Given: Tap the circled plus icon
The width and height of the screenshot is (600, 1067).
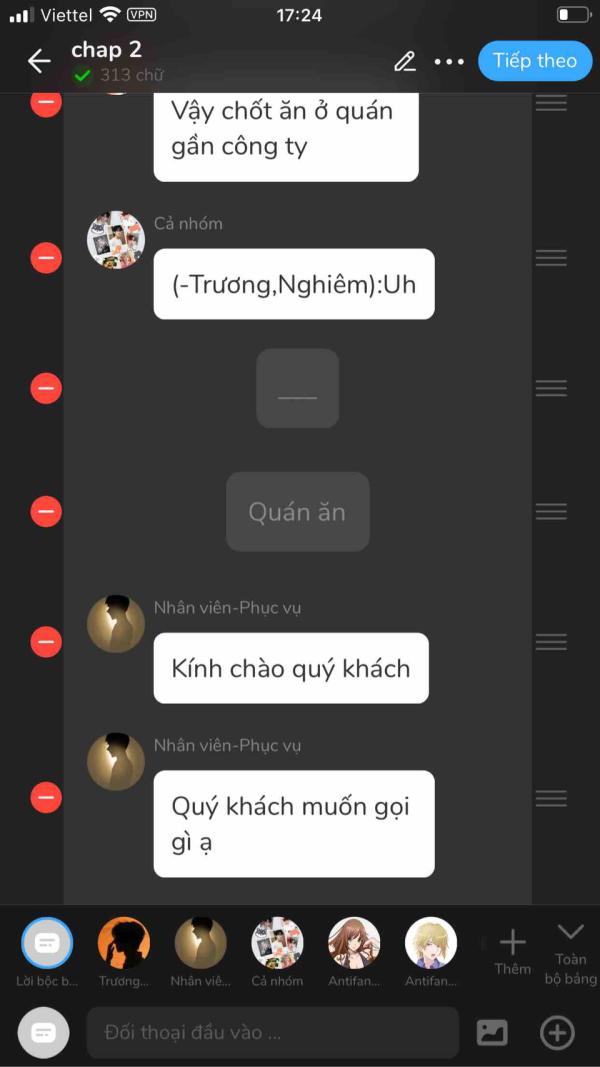Looking at the screenshot, I should 557,1032.
